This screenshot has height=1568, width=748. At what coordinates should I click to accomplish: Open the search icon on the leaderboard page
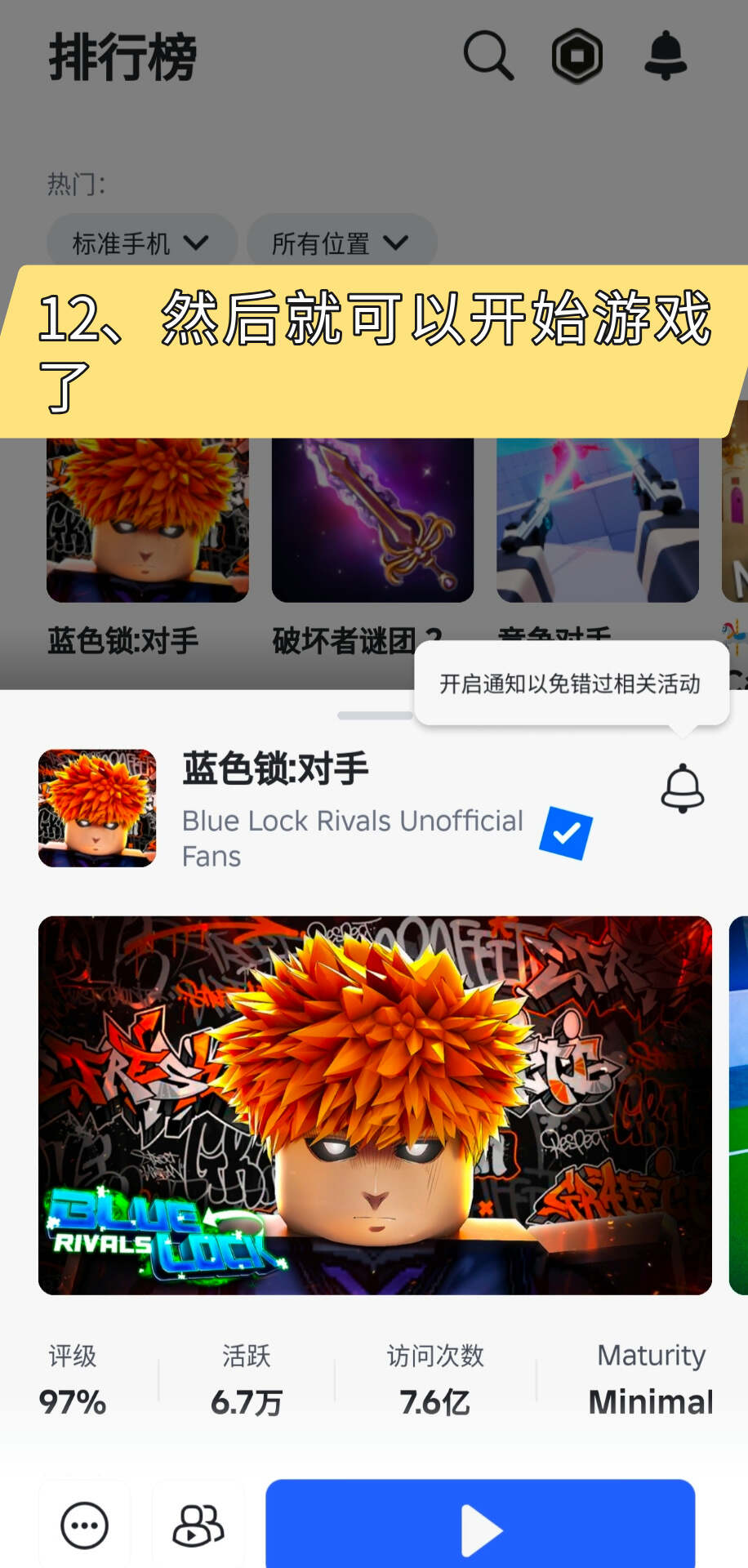coord(488,56)
